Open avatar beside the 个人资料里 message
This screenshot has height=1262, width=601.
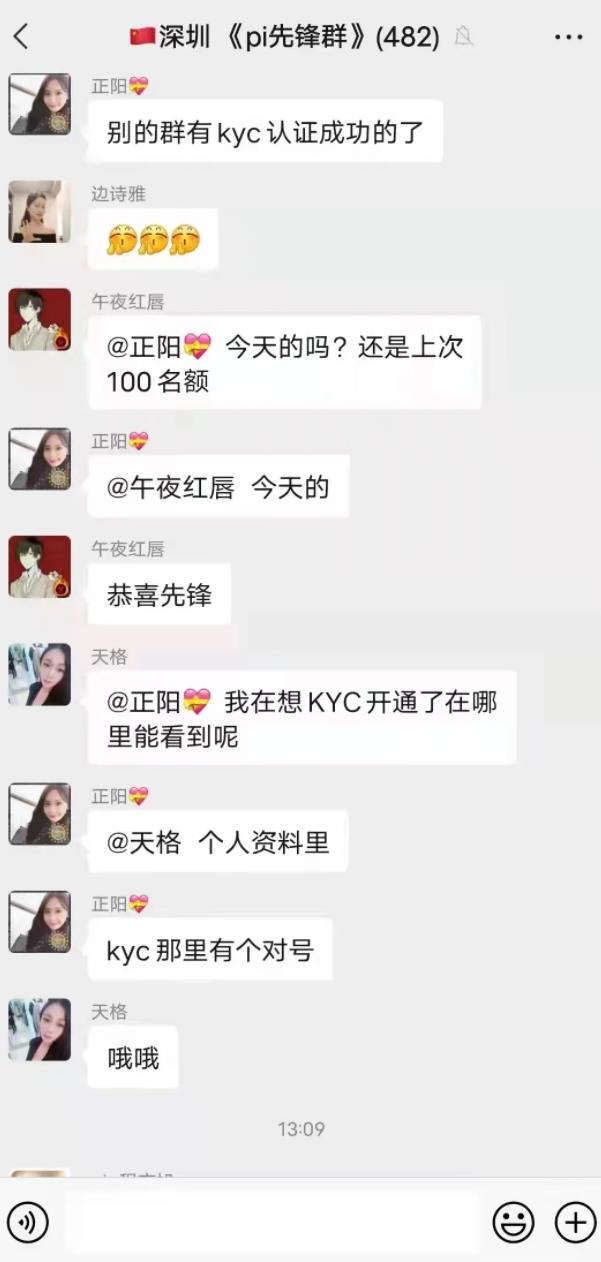40,814
